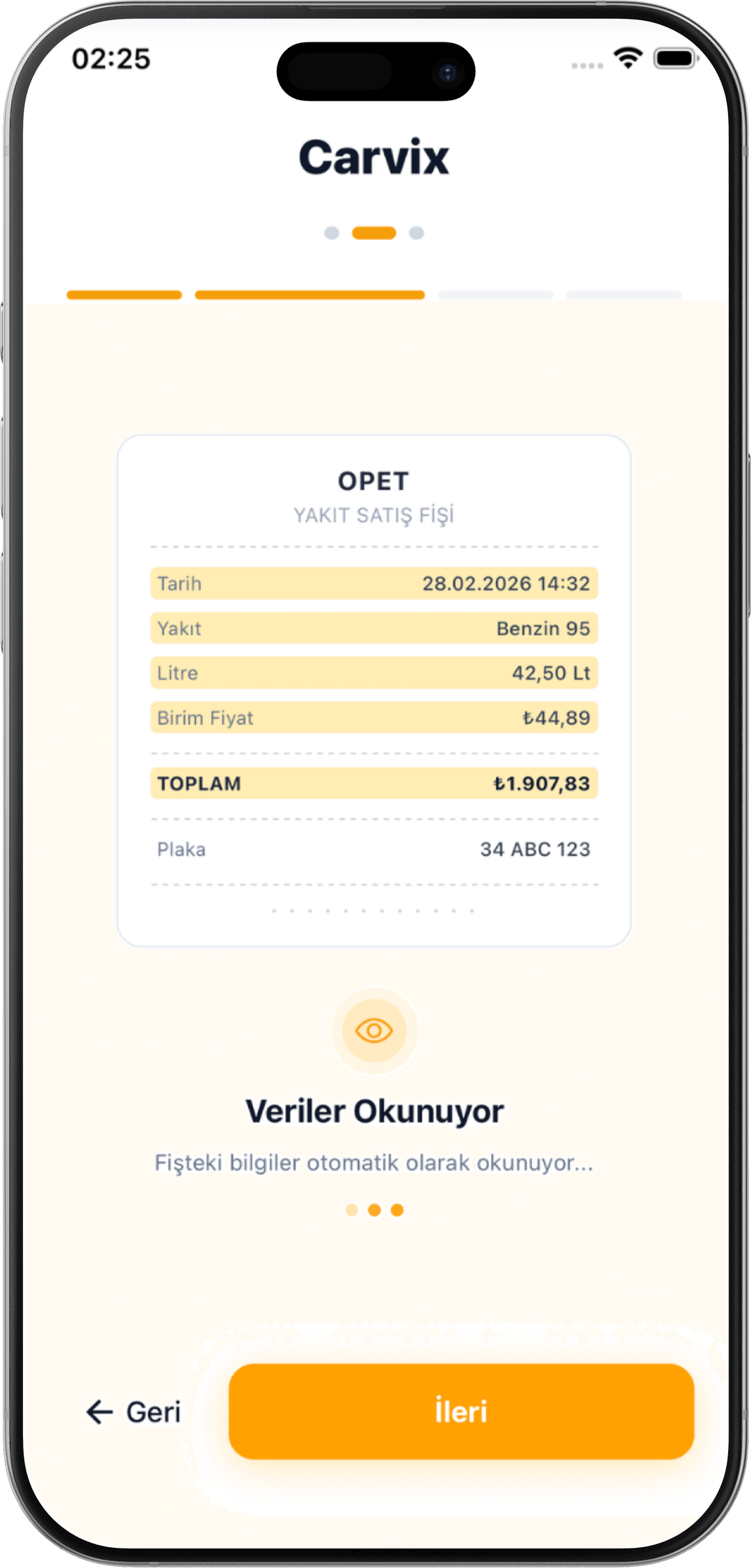751x1568 pixels.
Task: Tap the second orange progress segment
Action: pyautogui.click(x=311, y=295)
